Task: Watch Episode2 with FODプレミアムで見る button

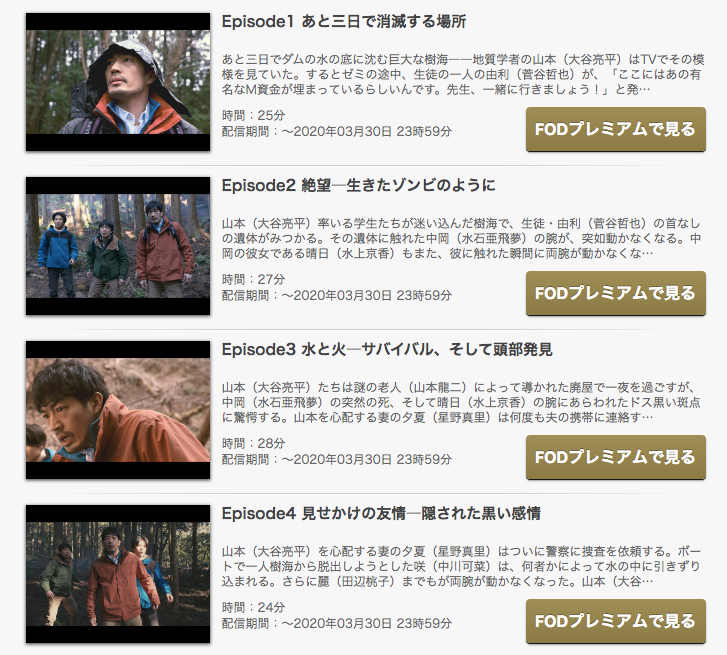Action: coord(615,294)
